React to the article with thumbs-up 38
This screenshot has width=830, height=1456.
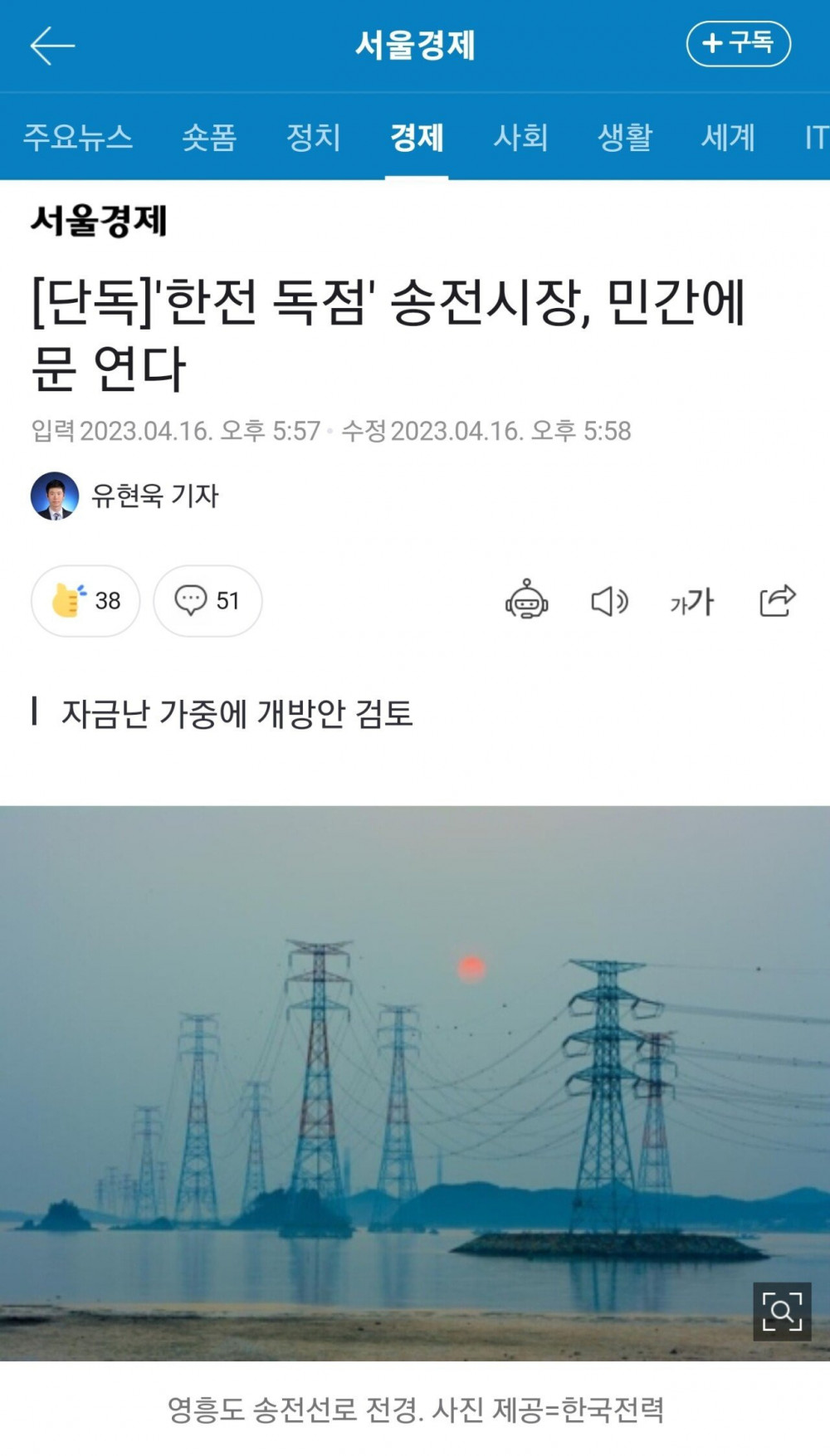coord(85,600)
